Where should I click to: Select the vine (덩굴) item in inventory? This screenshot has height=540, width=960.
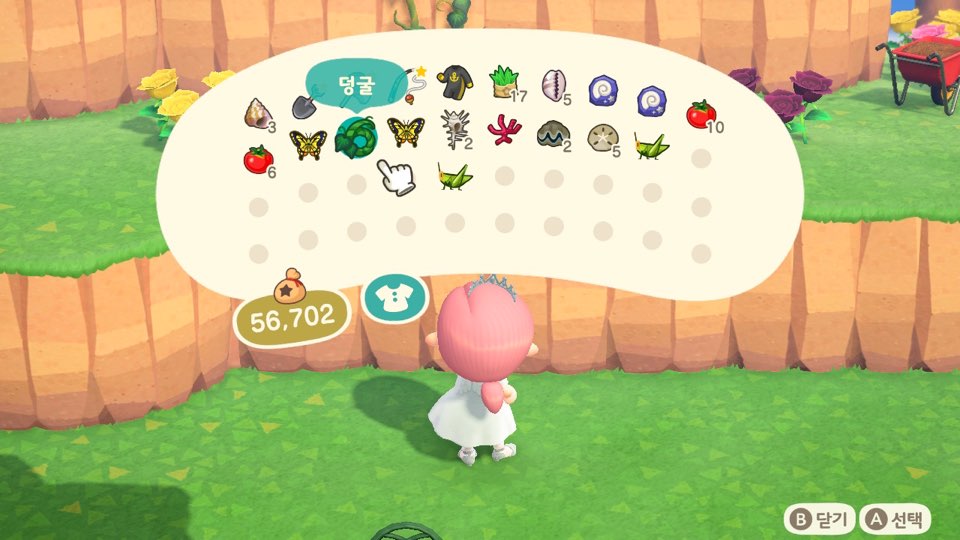[355, 136]
